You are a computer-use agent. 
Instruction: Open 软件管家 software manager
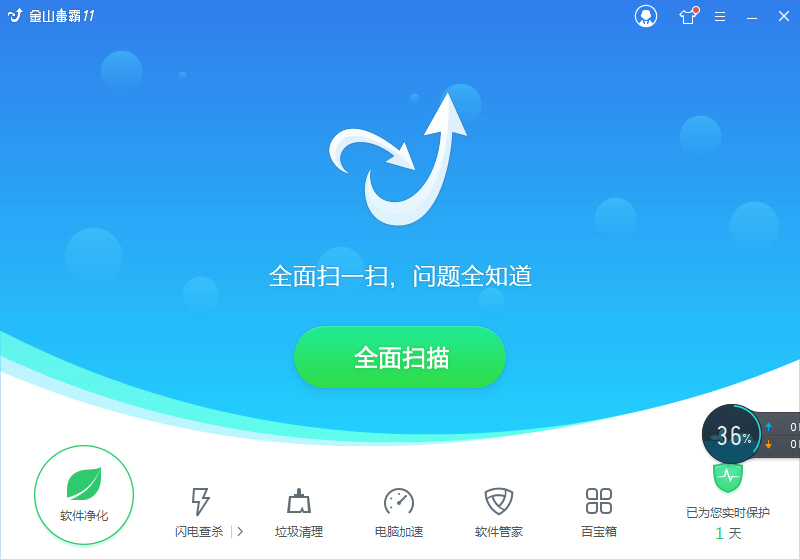click(x=499, y=510)
